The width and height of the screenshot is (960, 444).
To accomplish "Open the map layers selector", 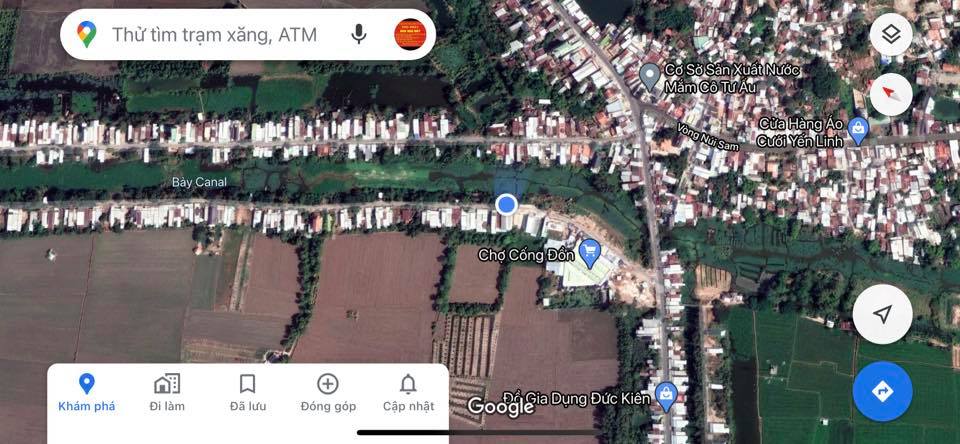I will click(891, 35).
